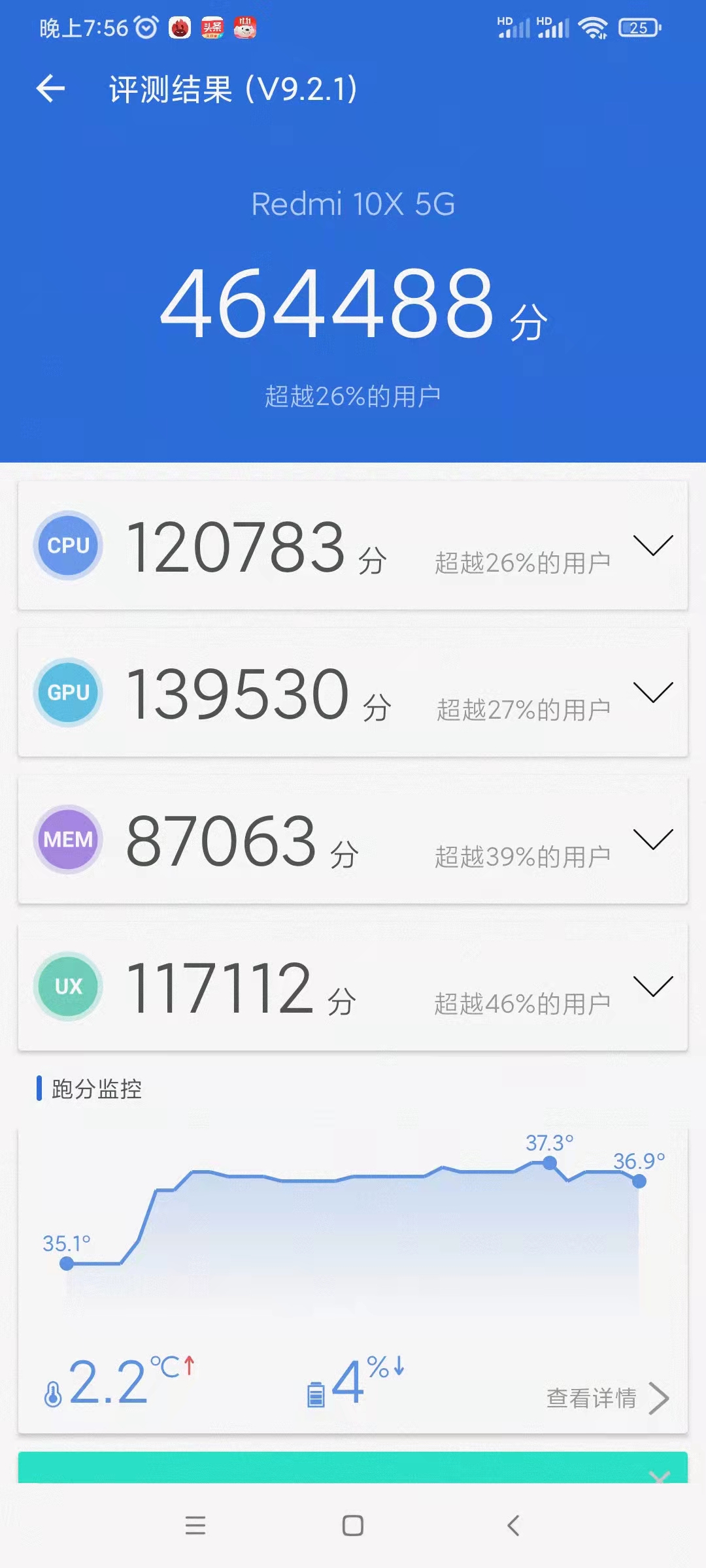Select the MEM circular badge icon
The image size is (706, 1568).
tap(69, 840)
